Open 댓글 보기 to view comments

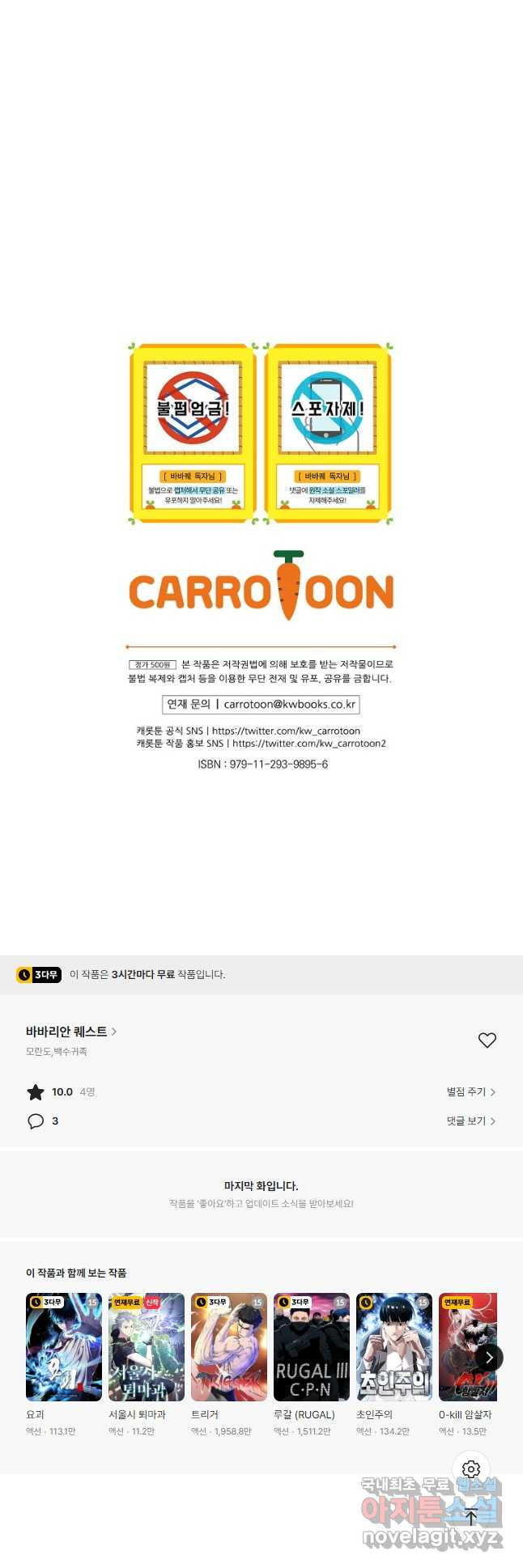tap(470, 1121)
